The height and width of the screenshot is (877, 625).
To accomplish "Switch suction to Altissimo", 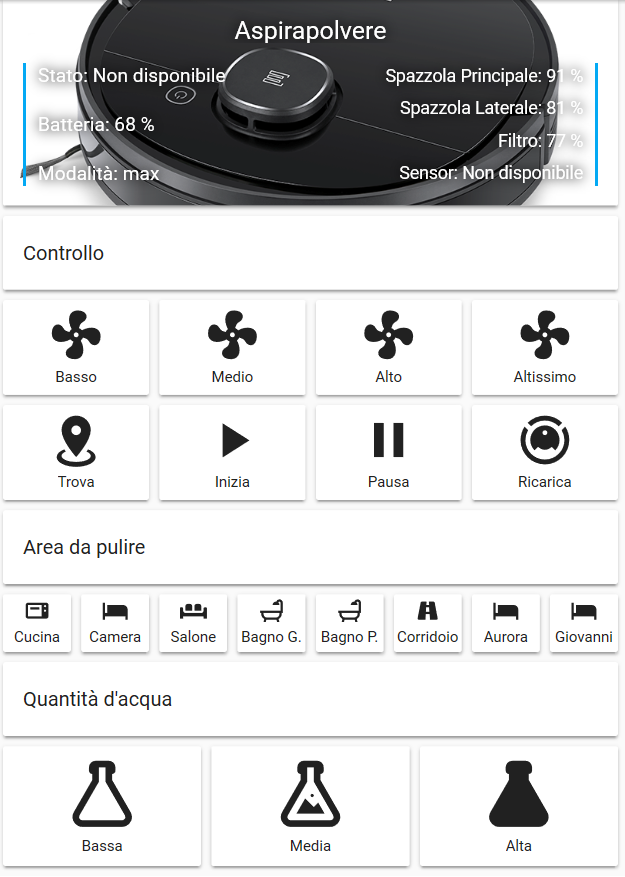I will (544, 347).
